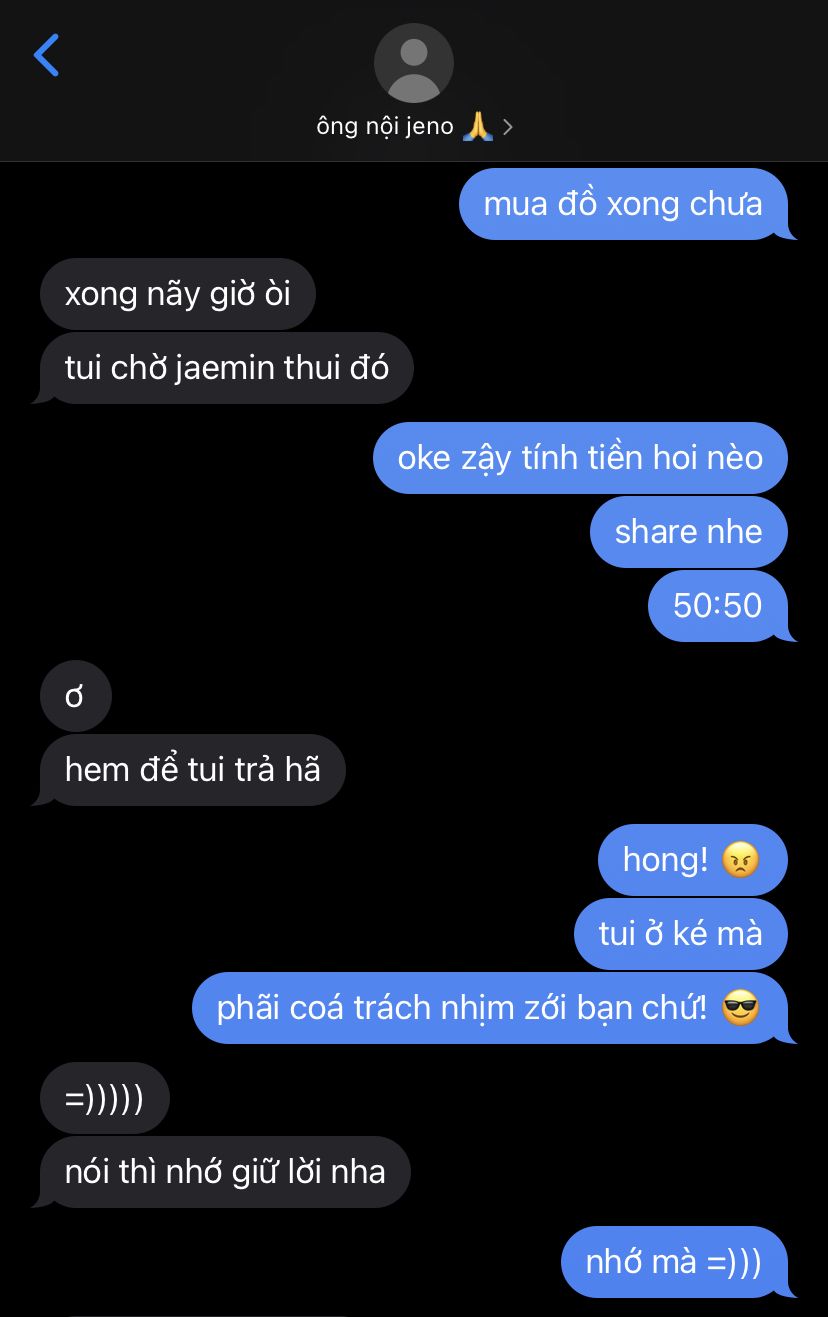Go back to the messages list
The image size is (828, 1317).
(x=46, y=55)
